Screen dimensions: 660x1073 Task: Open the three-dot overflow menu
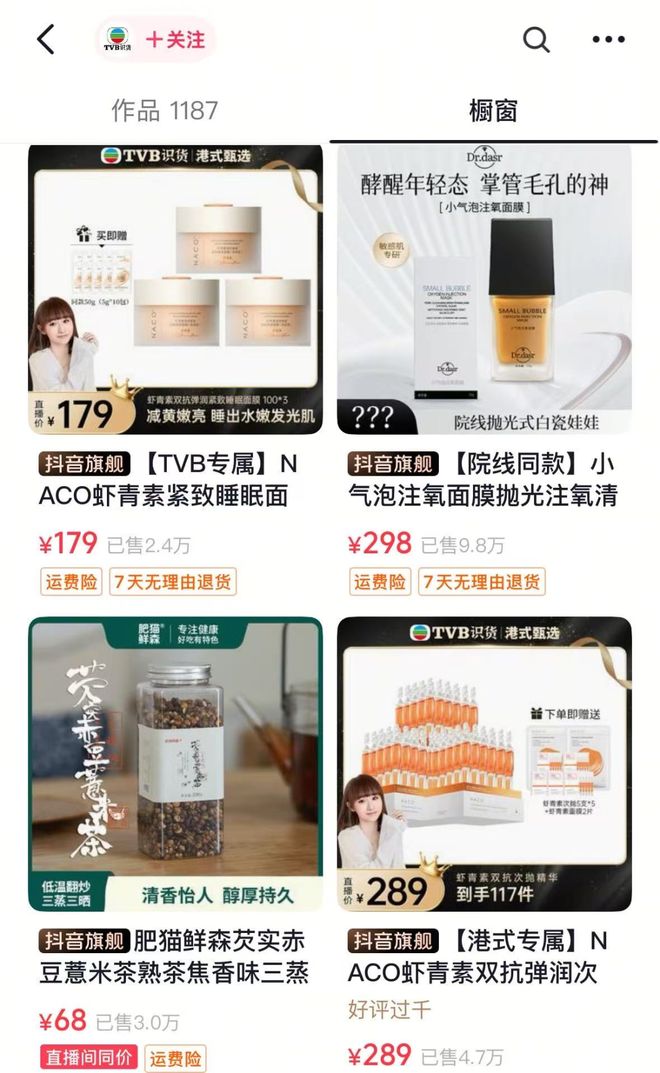608,40
